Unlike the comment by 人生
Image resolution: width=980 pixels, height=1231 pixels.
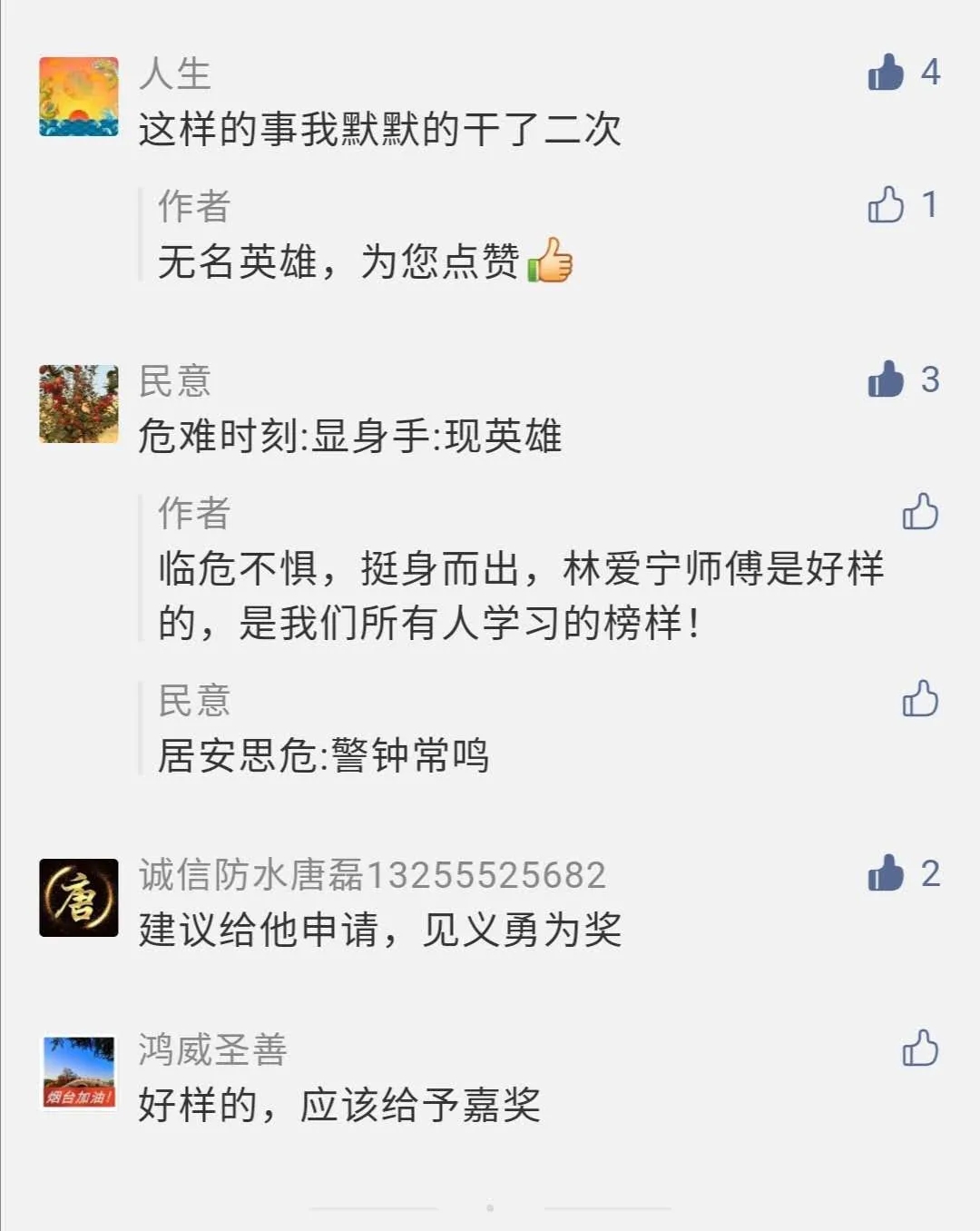coord(886,72)
